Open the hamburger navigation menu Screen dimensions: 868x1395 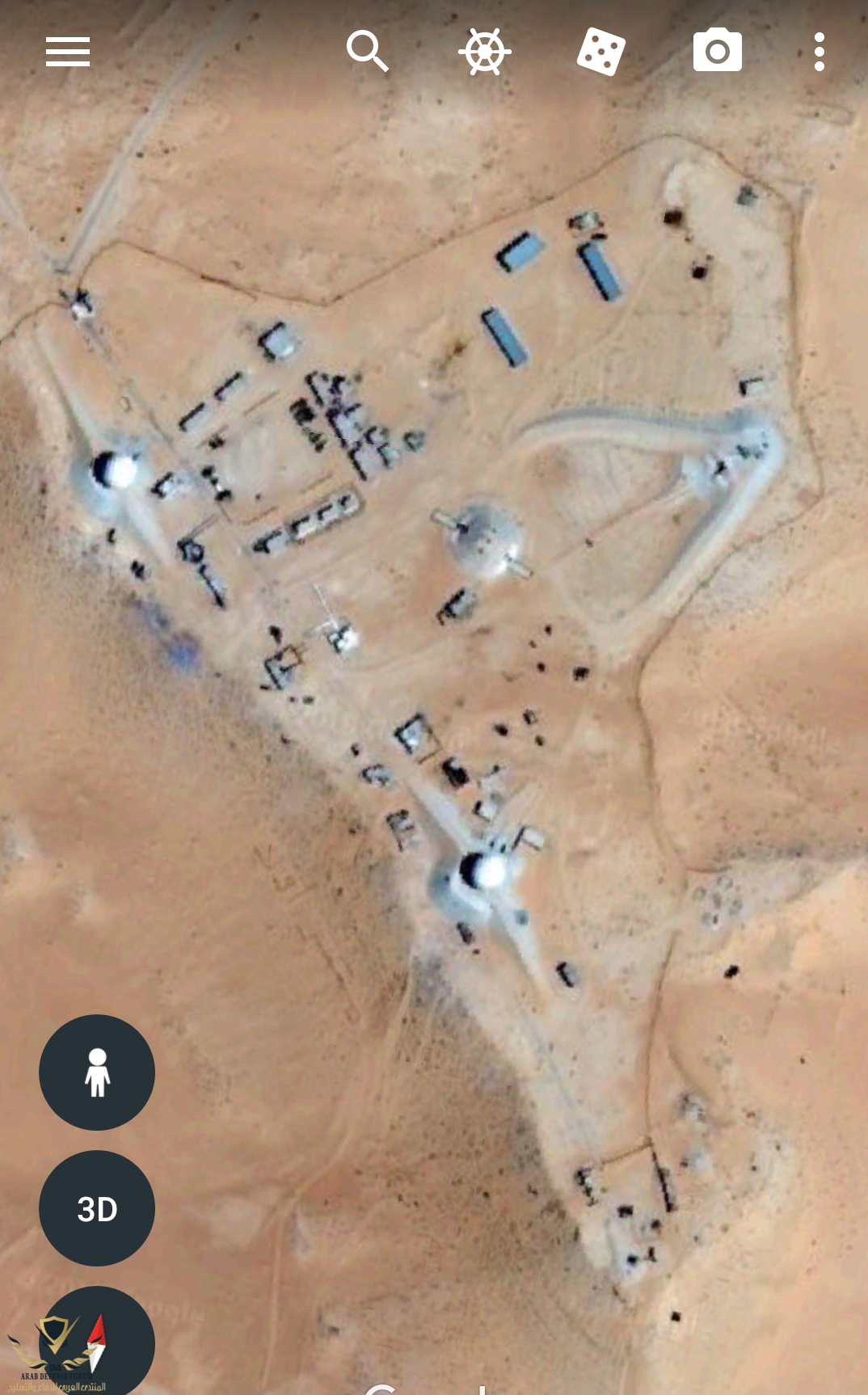pyautogui.click(x=68, y=52)
